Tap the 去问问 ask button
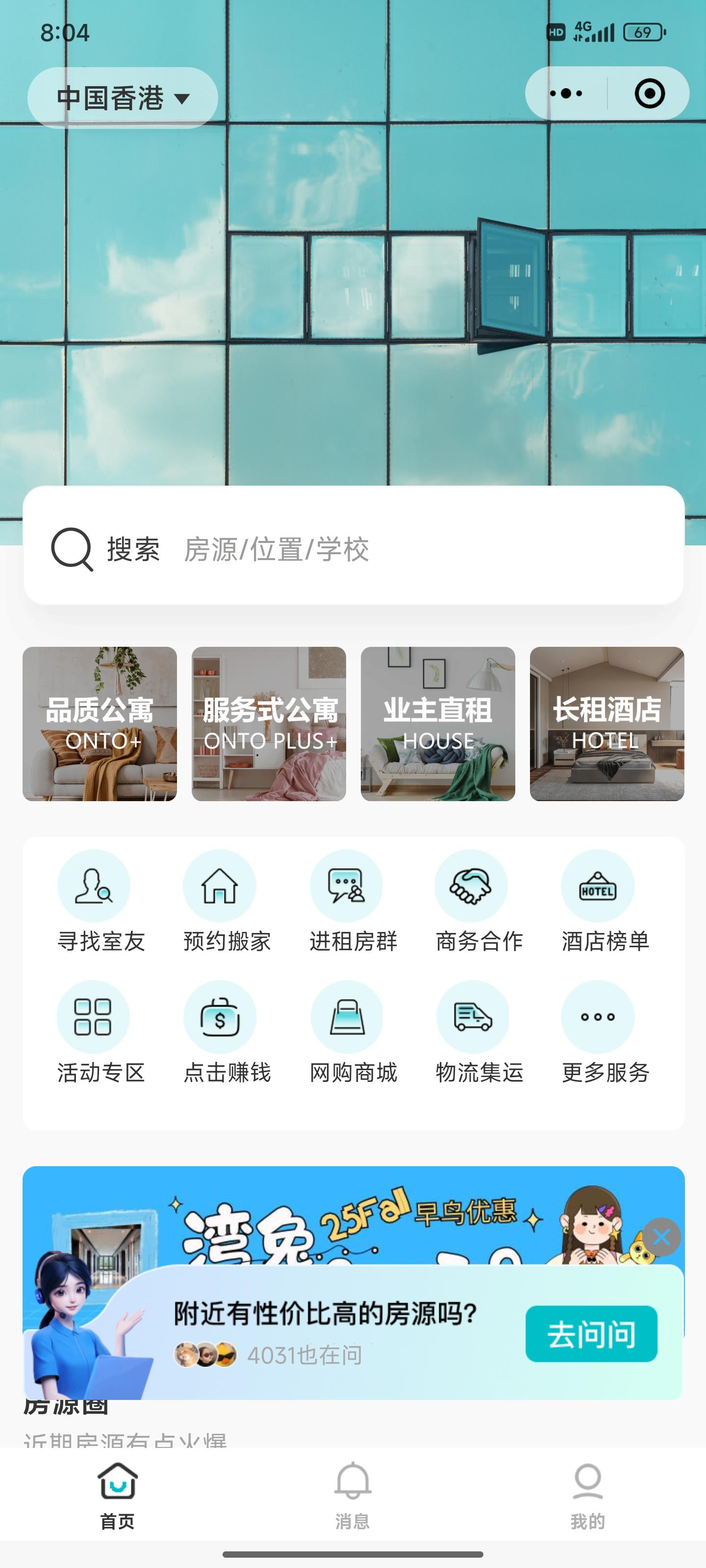 [591, 1334]
